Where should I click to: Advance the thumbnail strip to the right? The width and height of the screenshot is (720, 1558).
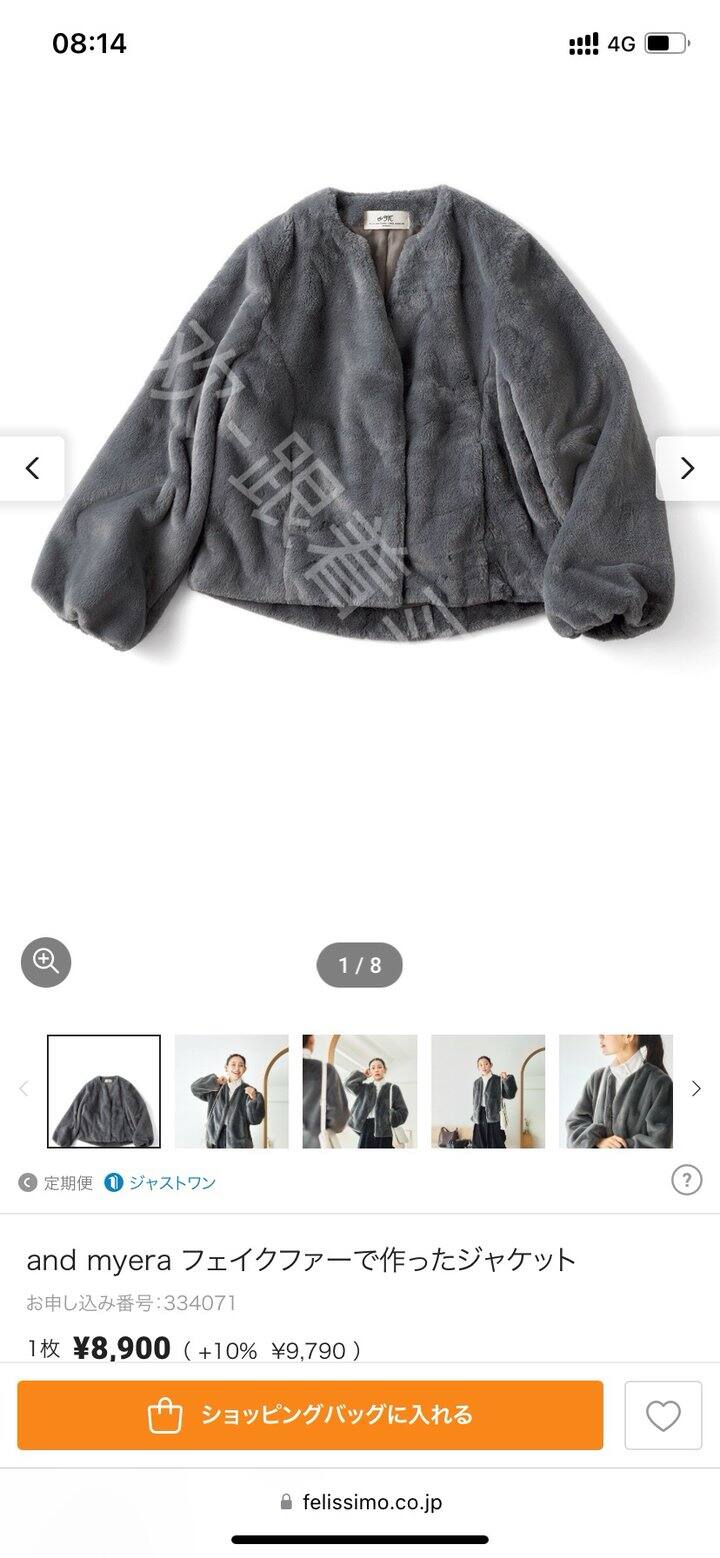click(697, 1090)
